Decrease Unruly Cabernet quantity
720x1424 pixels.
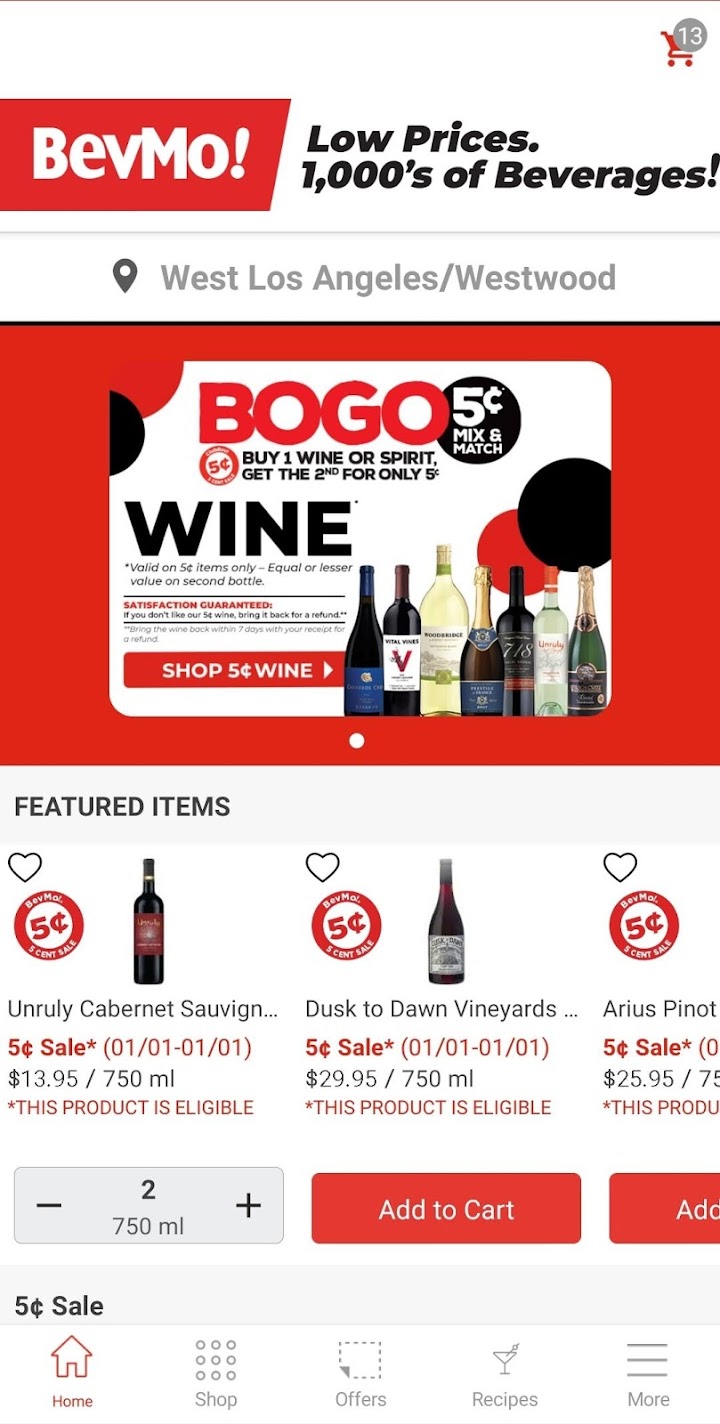coord(49,1206)
